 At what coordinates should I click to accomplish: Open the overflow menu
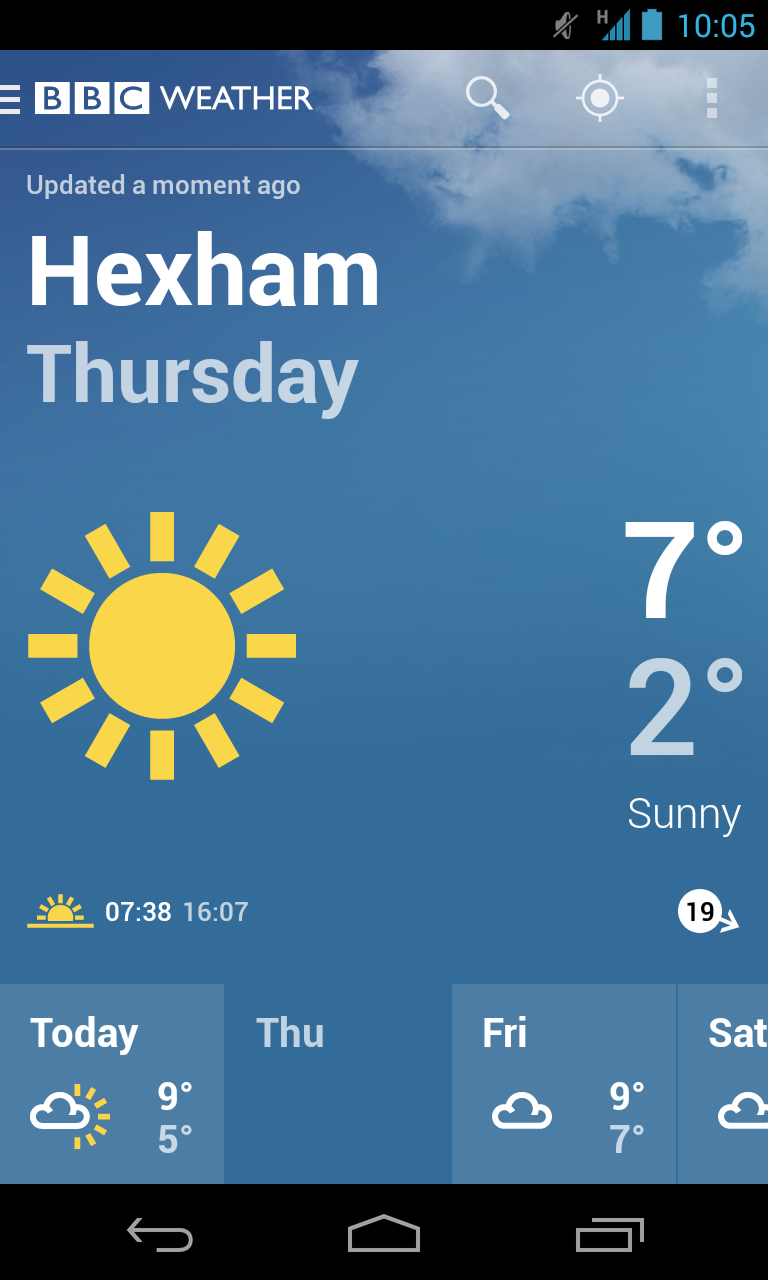point(712,98)
